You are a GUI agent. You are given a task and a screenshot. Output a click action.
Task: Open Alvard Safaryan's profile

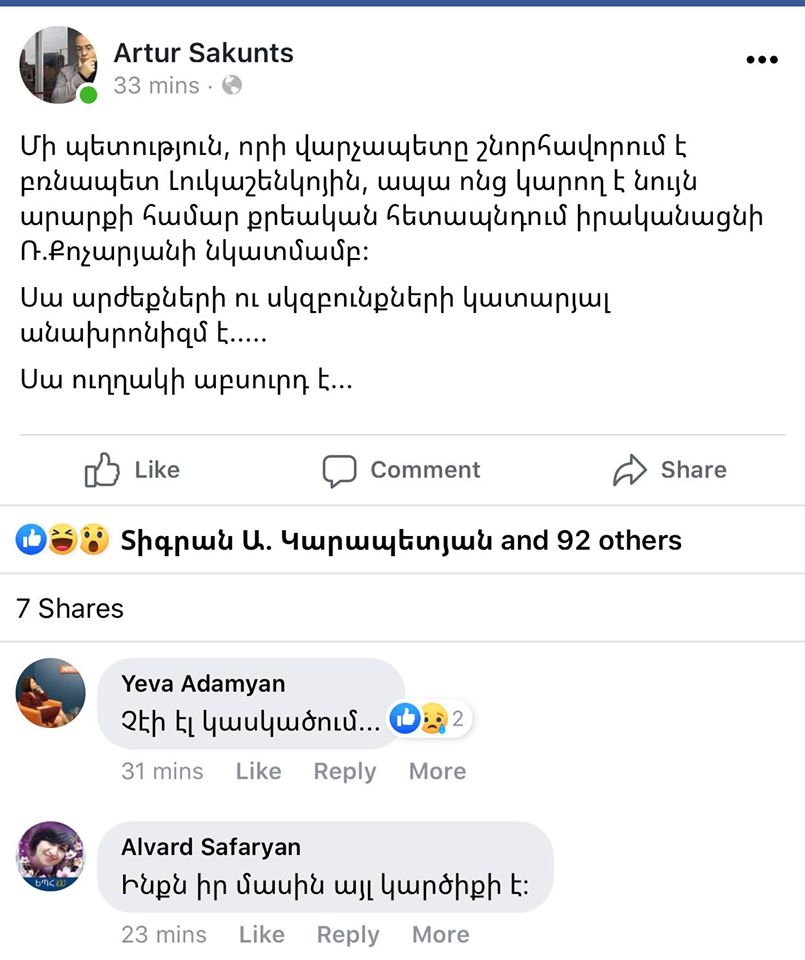(210, 847)
